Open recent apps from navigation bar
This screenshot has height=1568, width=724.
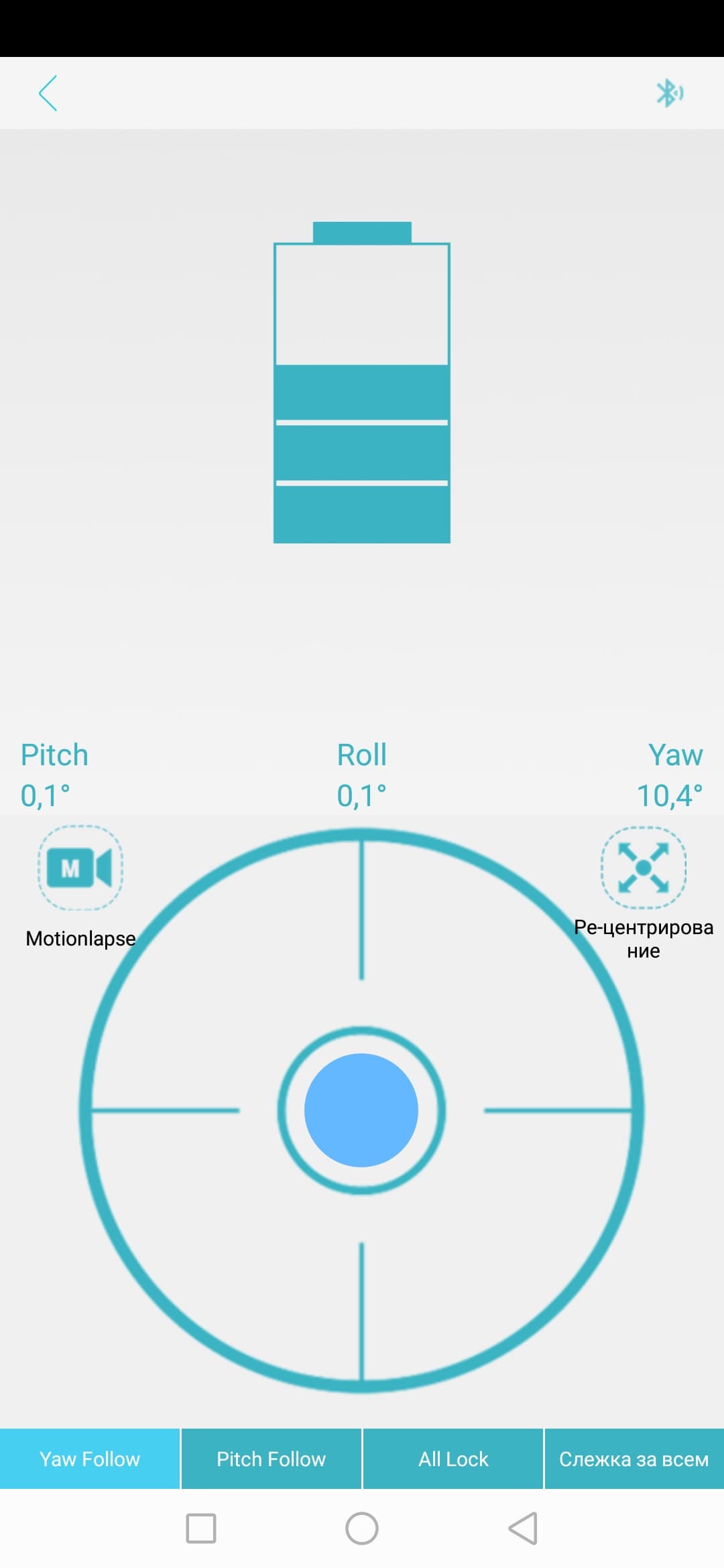tap(201, 1528)
